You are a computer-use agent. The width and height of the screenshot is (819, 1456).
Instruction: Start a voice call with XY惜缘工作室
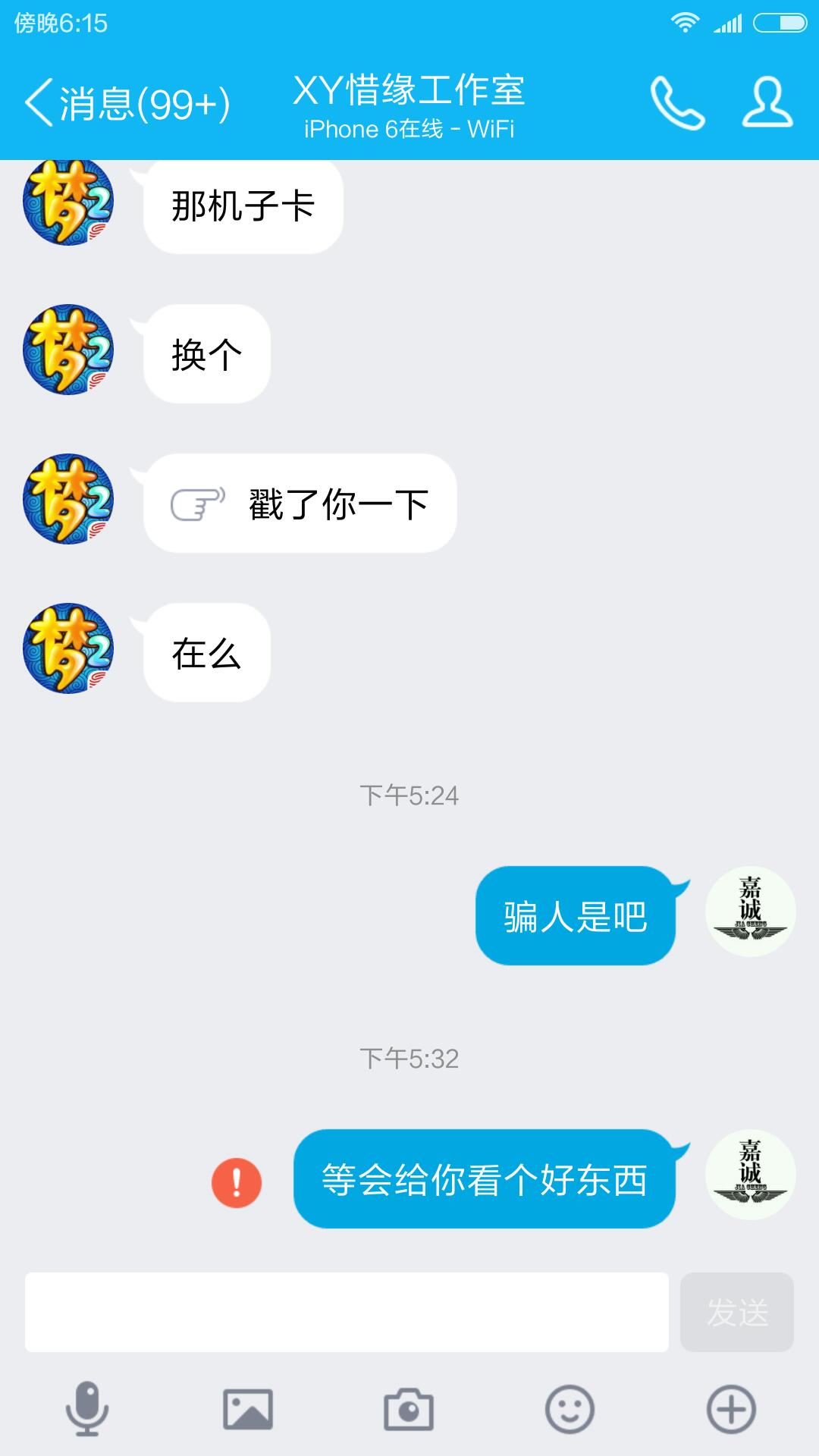click(x=677, y=103)
